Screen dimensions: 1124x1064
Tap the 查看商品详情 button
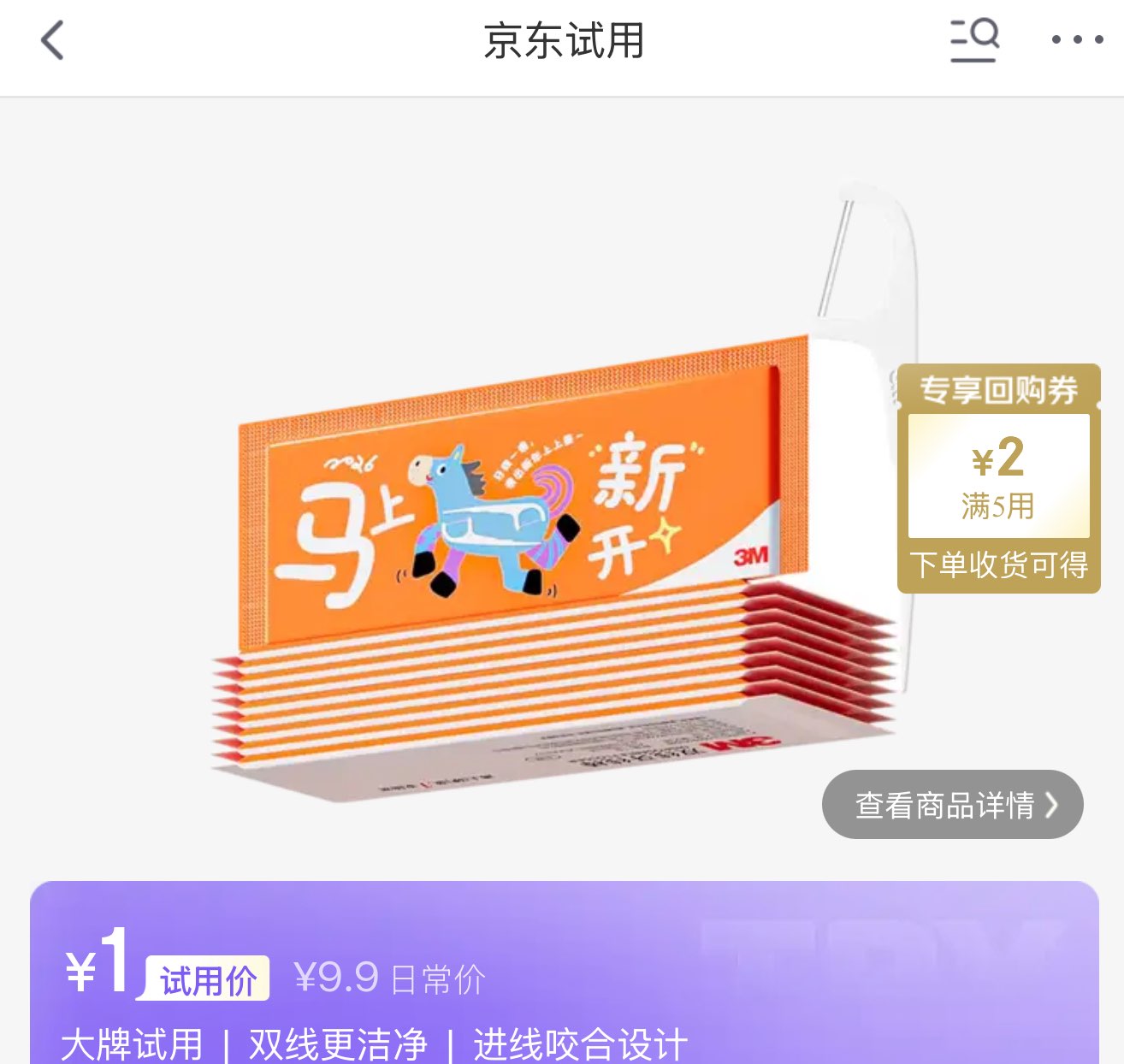[952, 804]
